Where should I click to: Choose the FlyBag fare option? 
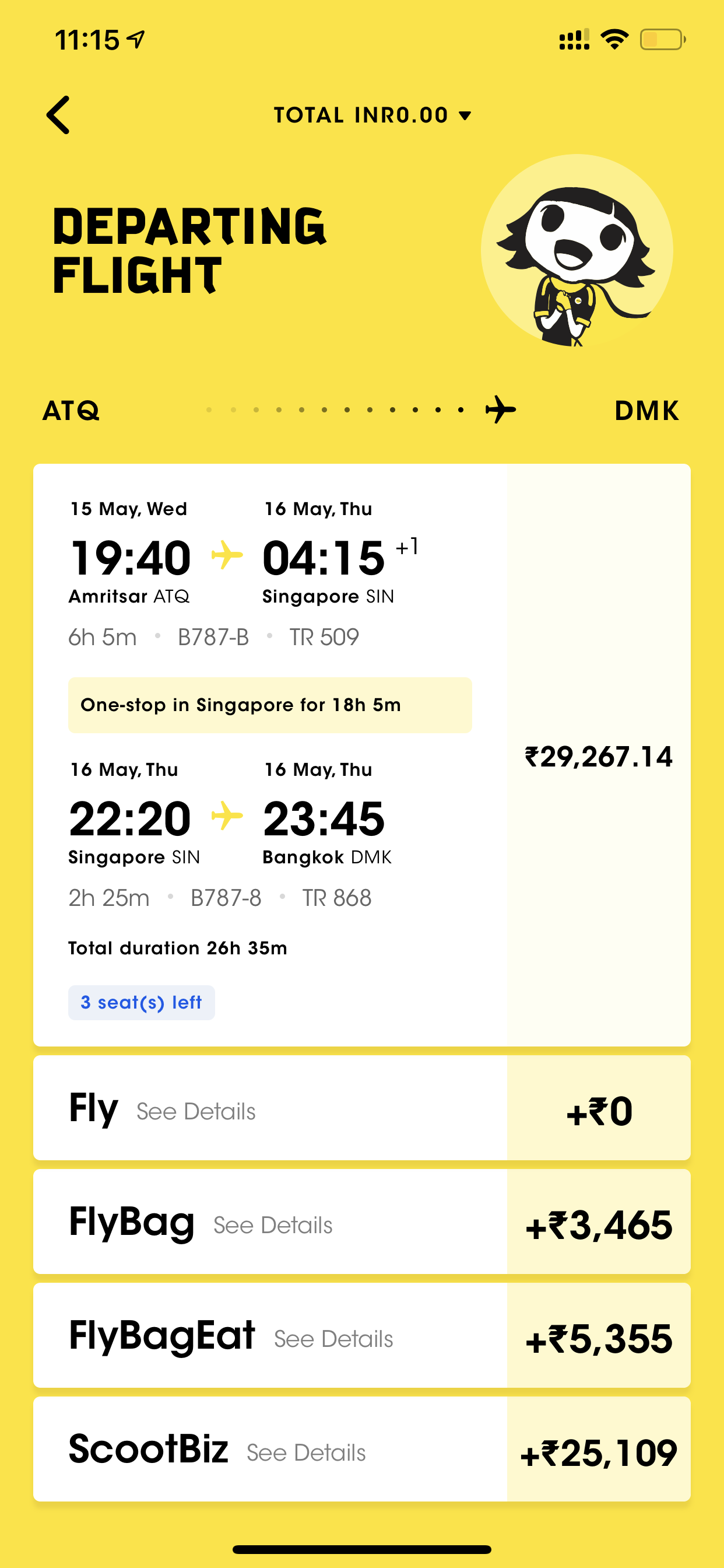pyautogui.click(x=361, y=1221)
